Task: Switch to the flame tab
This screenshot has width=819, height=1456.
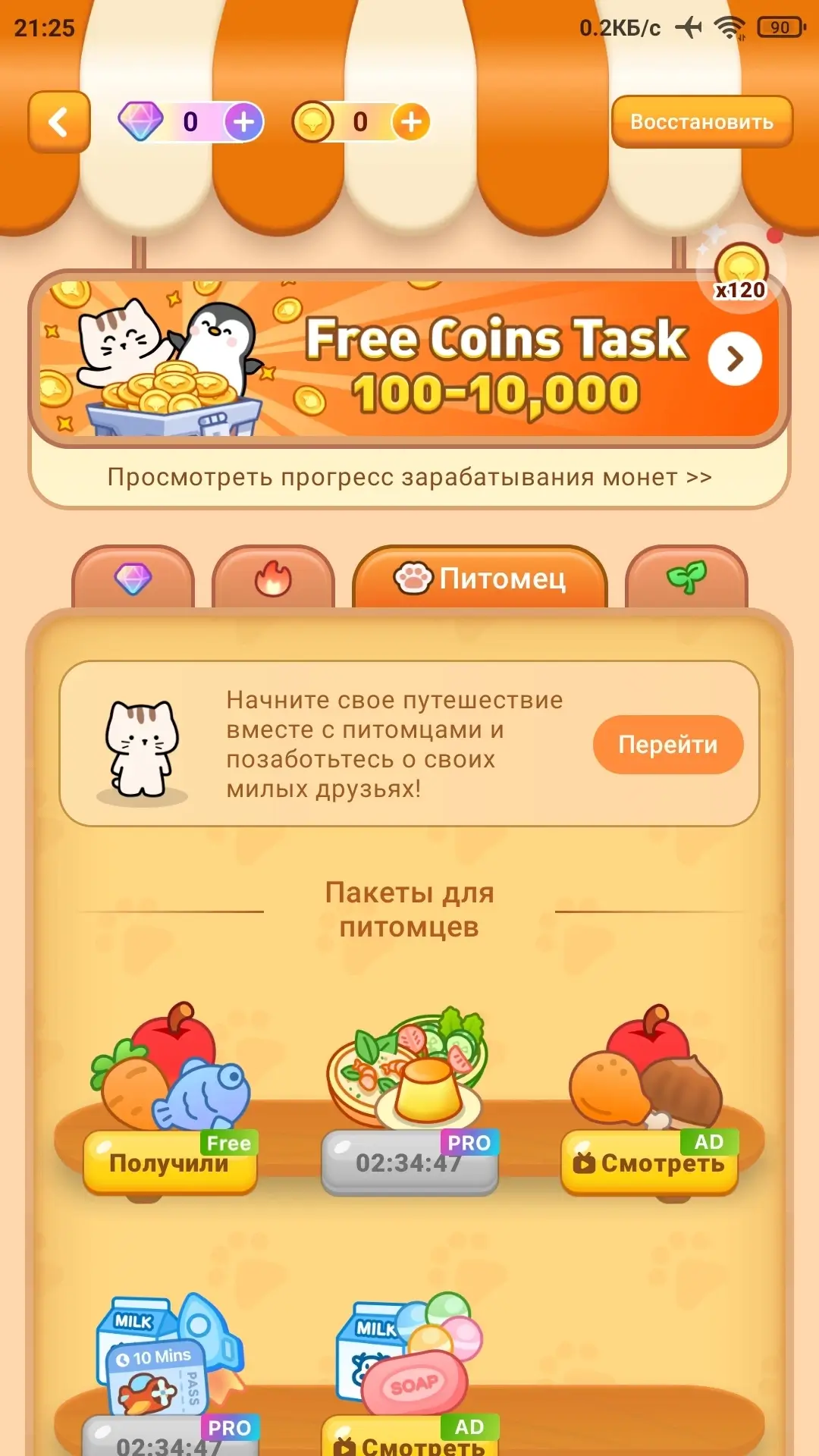Action: click(273, 578)
